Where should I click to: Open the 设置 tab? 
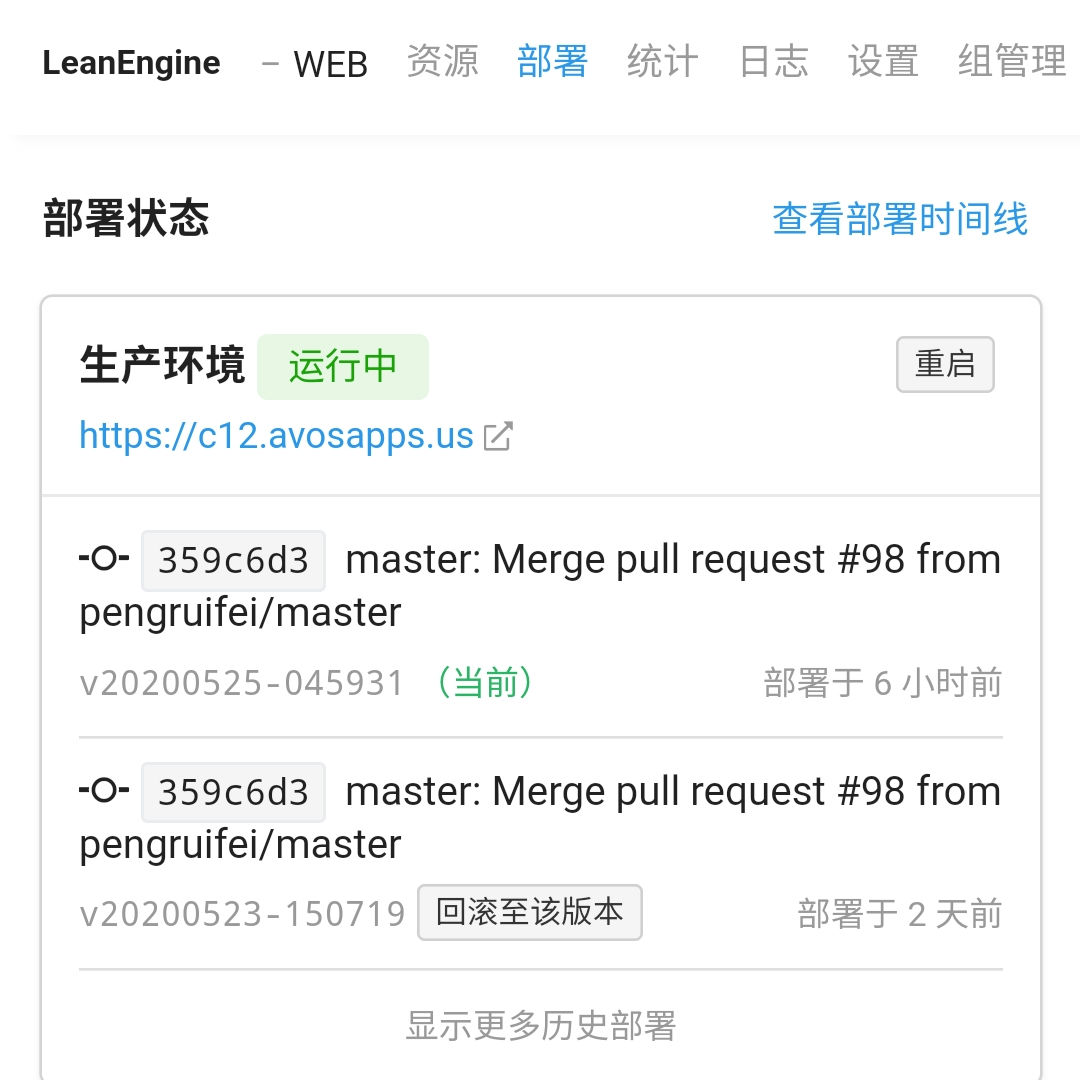click(883, 62)
